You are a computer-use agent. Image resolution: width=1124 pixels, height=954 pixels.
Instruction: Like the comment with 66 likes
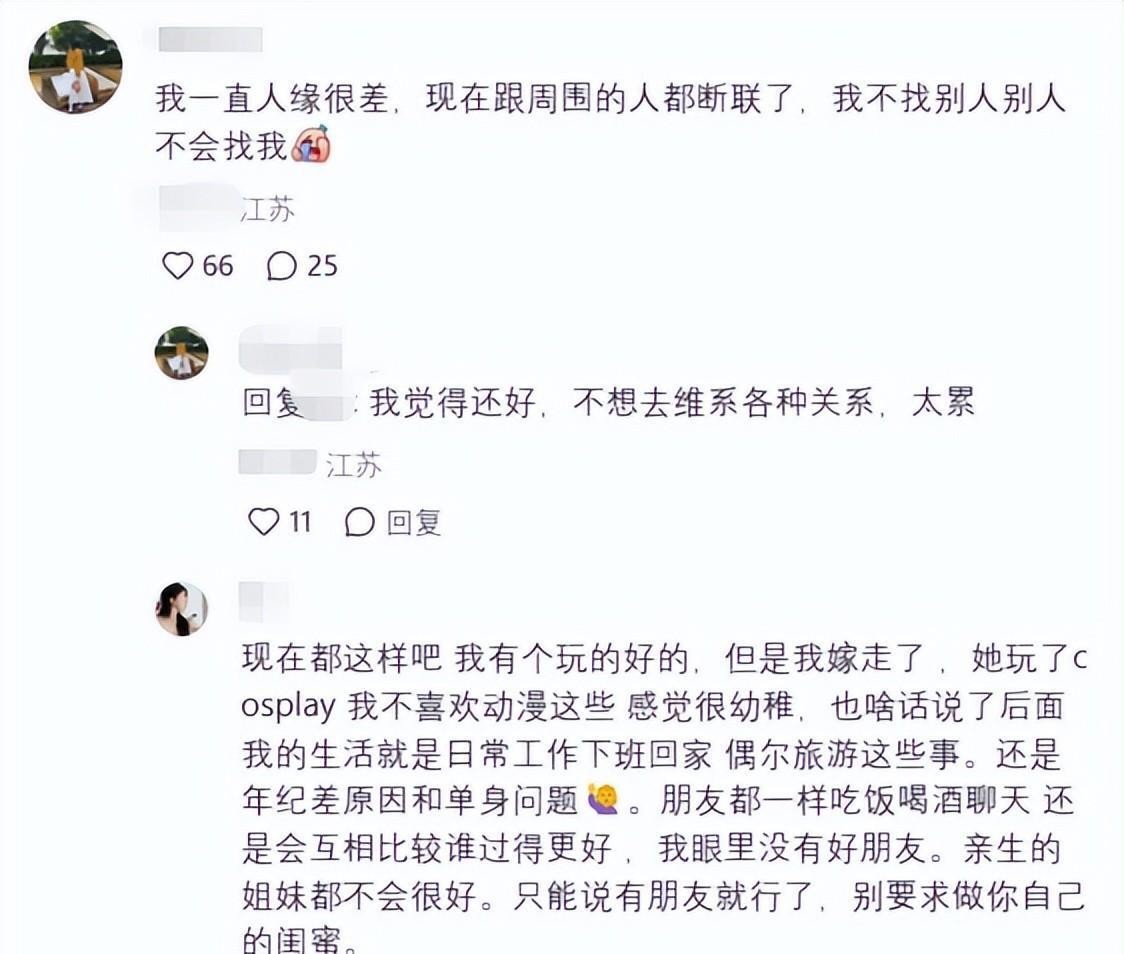pyautogui.click(x=178, y=266)
